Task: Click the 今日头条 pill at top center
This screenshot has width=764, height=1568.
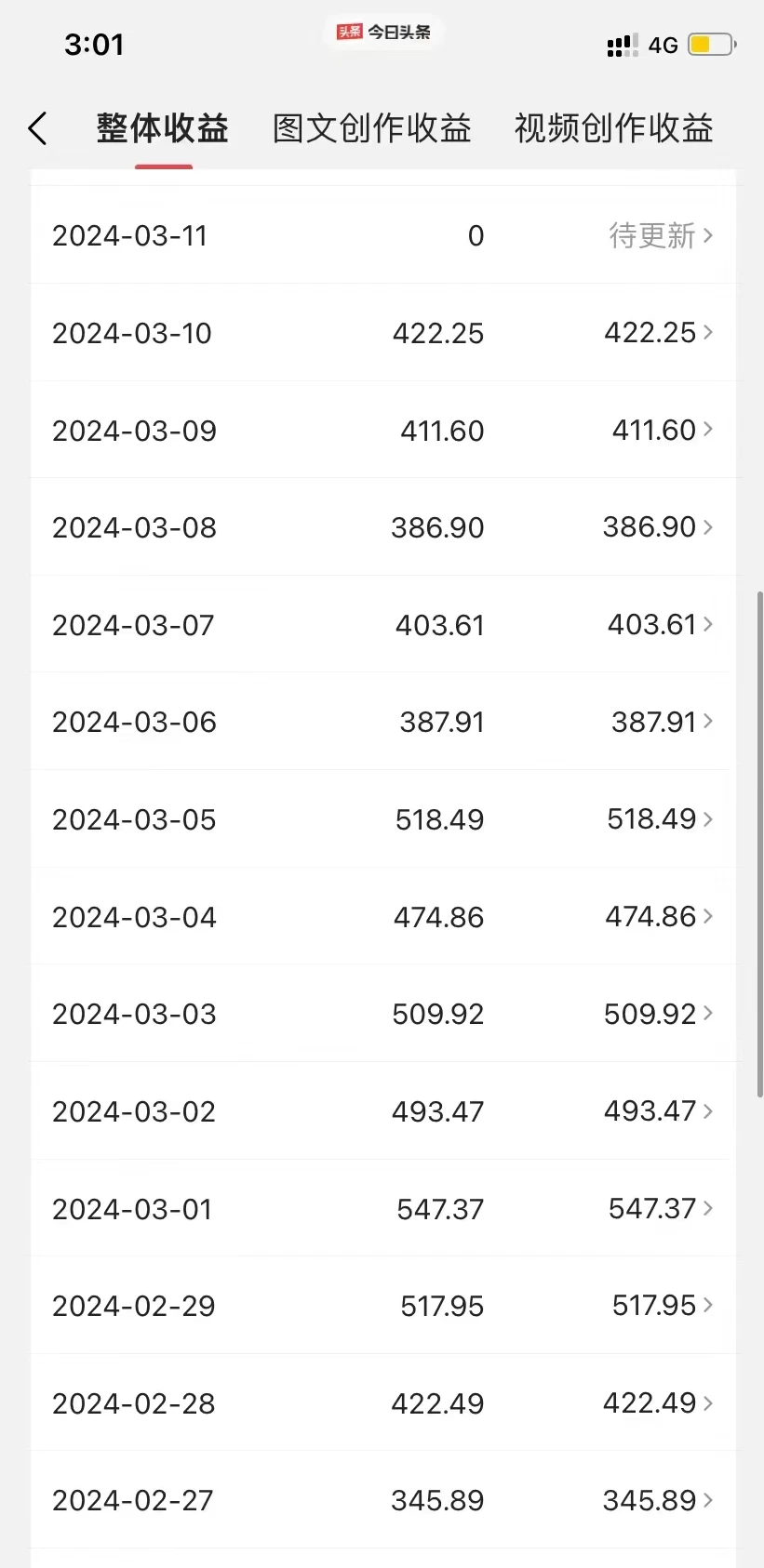Action: (382, 32)
